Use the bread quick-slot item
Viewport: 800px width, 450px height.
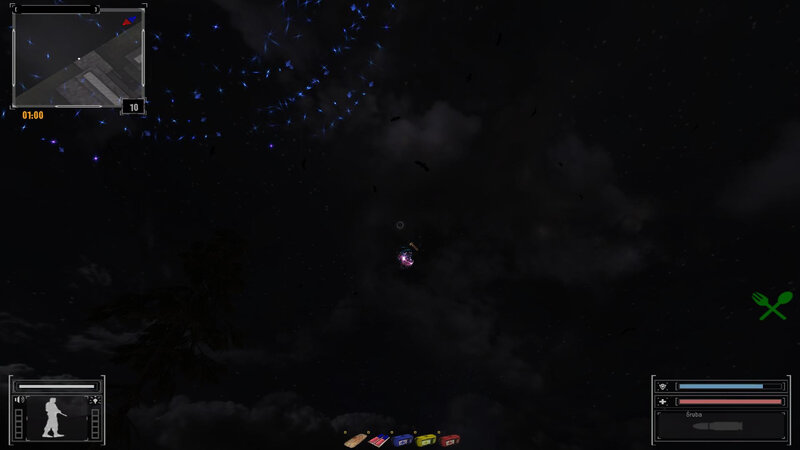click(x=355, y=440)
